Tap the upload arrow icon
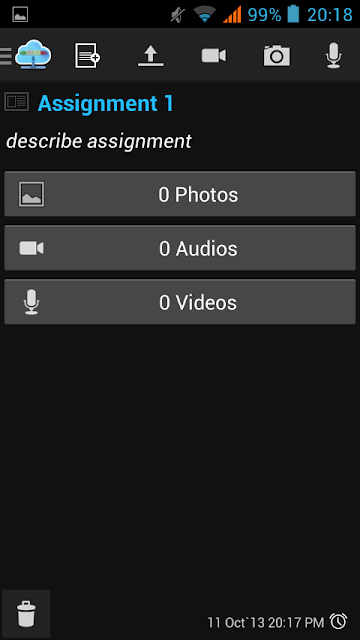Image resolution: width=360 pixels, height=640 pixels. (151, 56)
